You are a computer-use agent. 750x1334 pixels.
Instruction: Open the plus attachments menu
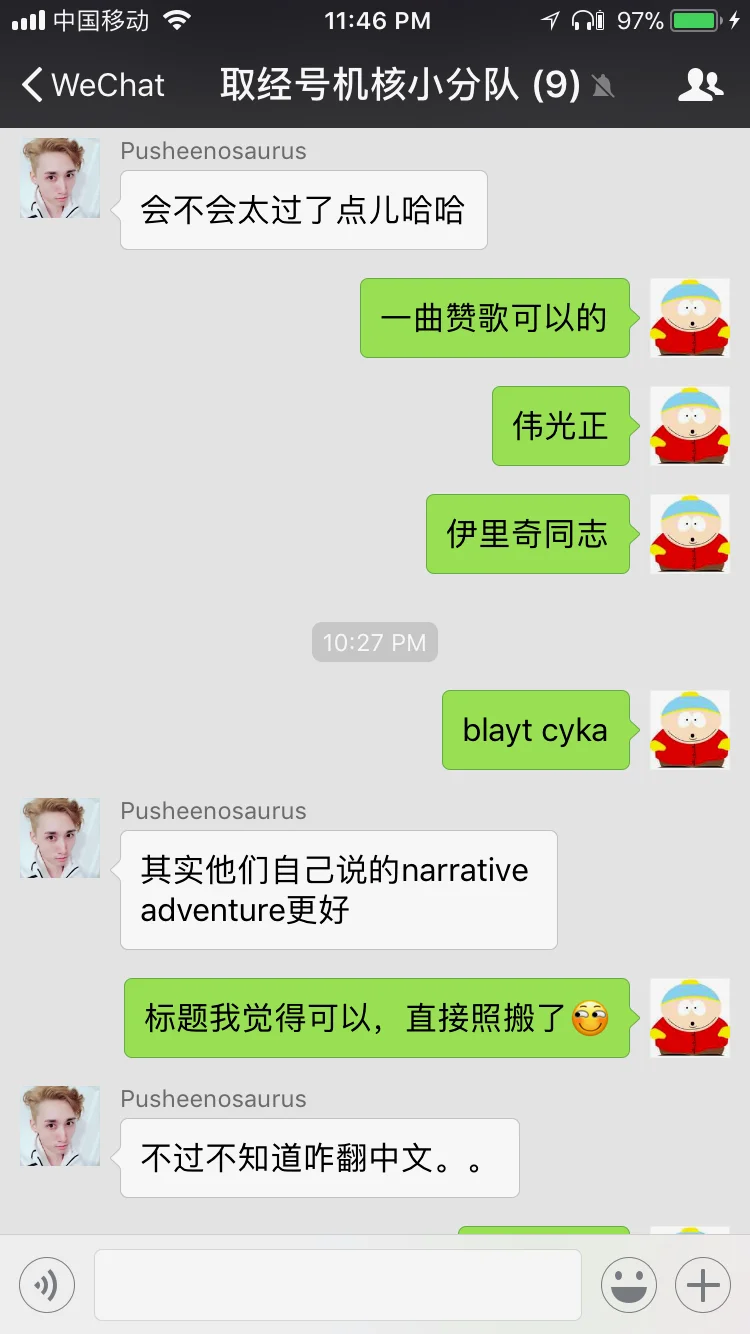(x=703, y=1285)
